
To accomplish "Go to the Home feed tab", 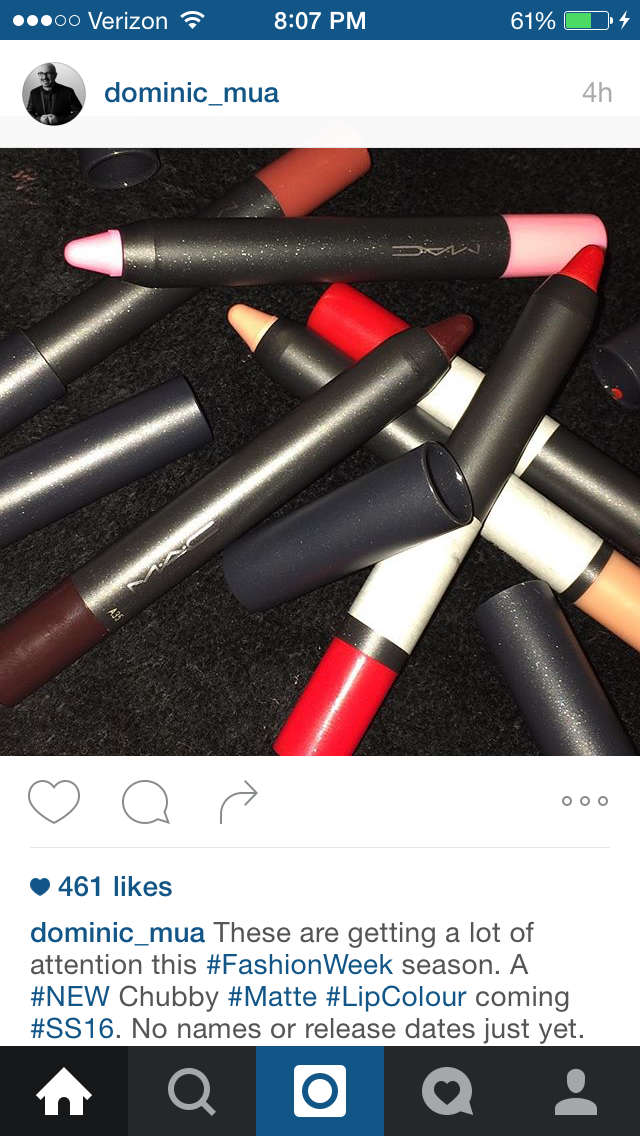I will (x=64, y=1091).
